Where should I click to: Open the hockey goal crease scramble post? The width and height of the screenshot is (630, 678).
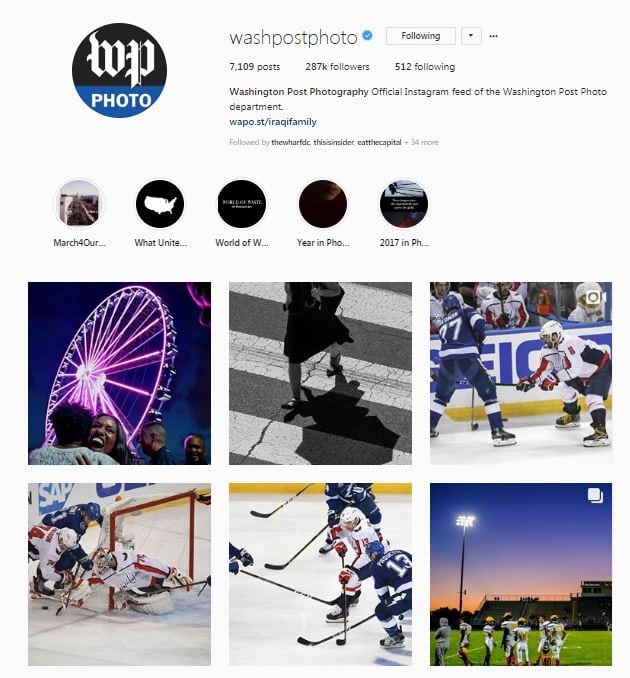tap(119, 574)
